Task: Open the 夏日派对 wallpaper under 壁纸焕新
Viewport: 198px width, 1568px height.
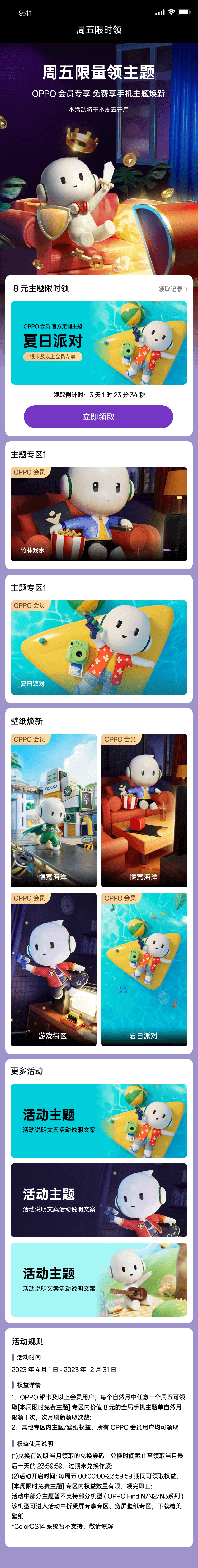Action: 144,969
